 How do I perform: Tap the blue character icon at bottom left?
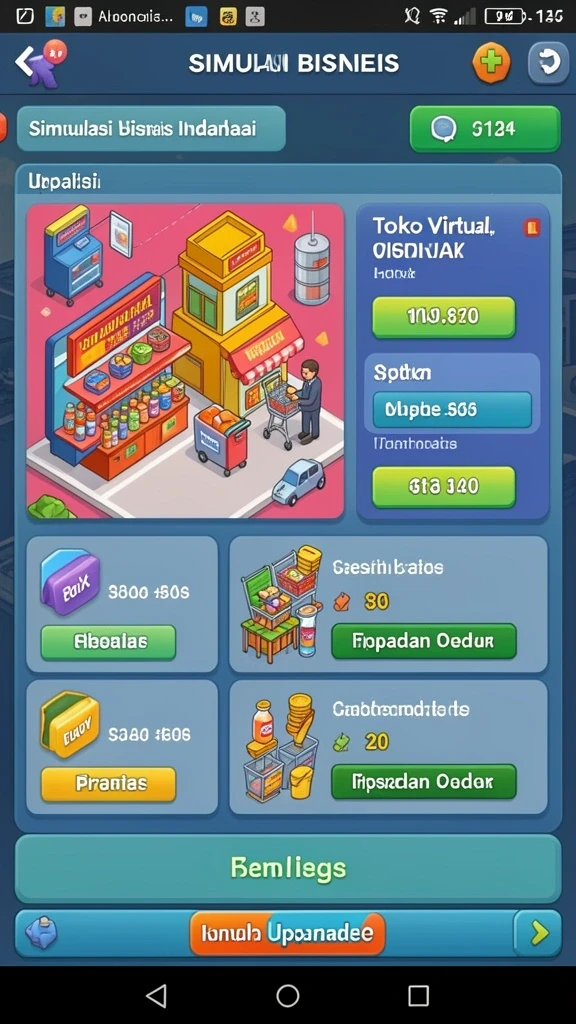[41, 933]
